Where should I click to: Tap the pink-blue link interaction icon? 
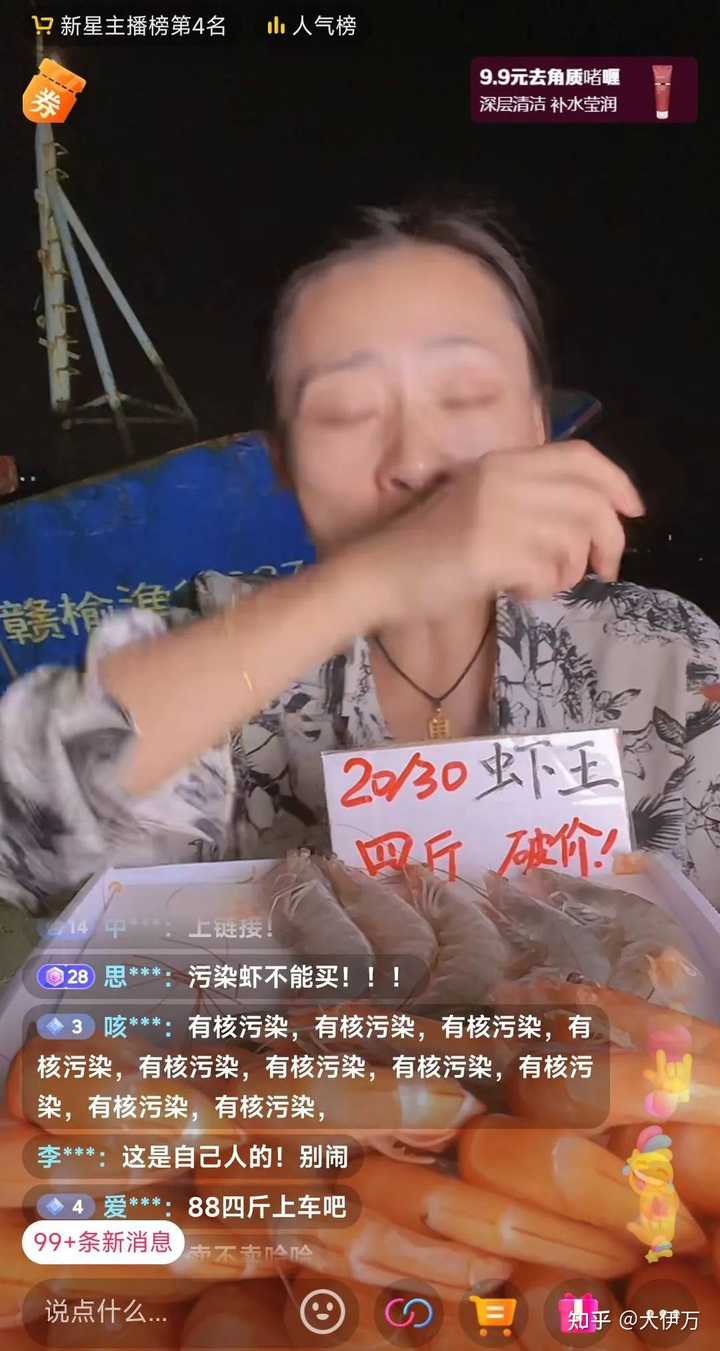click(408, 1312)
